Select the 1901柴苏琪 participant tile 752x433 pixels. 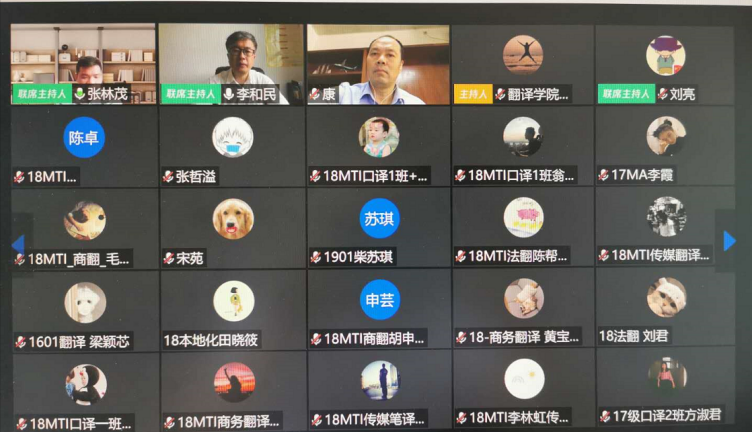pos(378,227)
